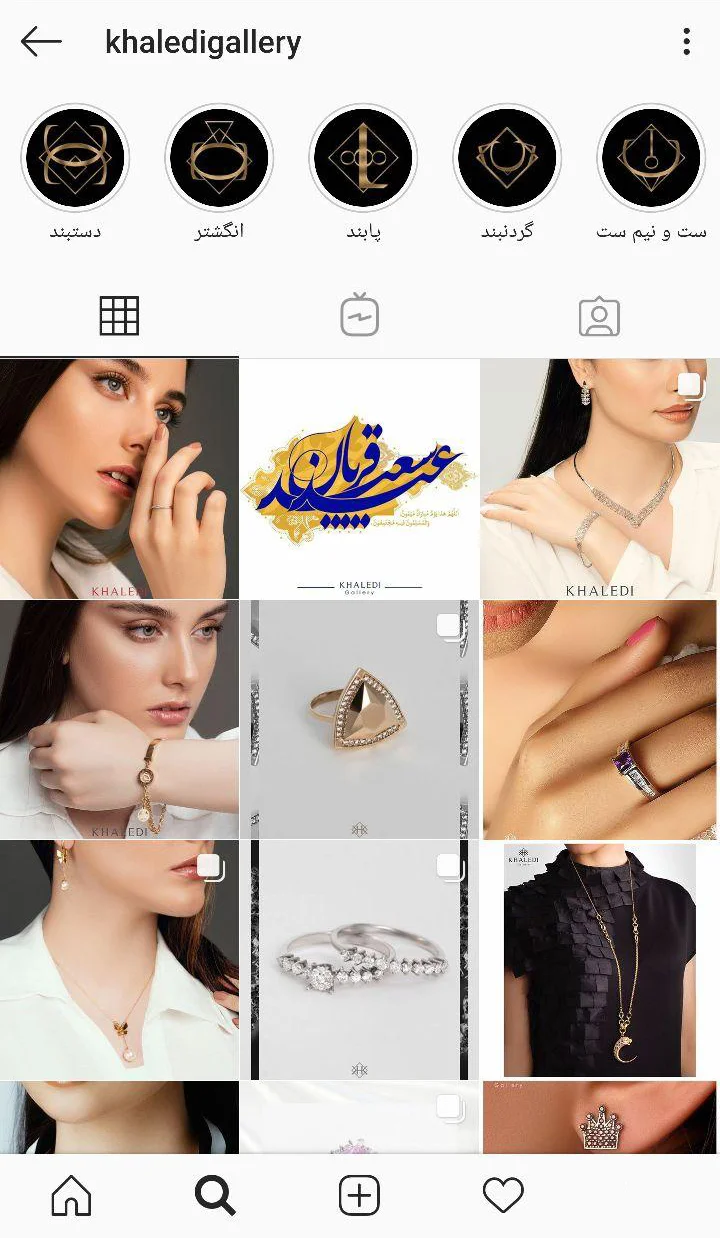Open the Home feed icon

click(70, 1196)
